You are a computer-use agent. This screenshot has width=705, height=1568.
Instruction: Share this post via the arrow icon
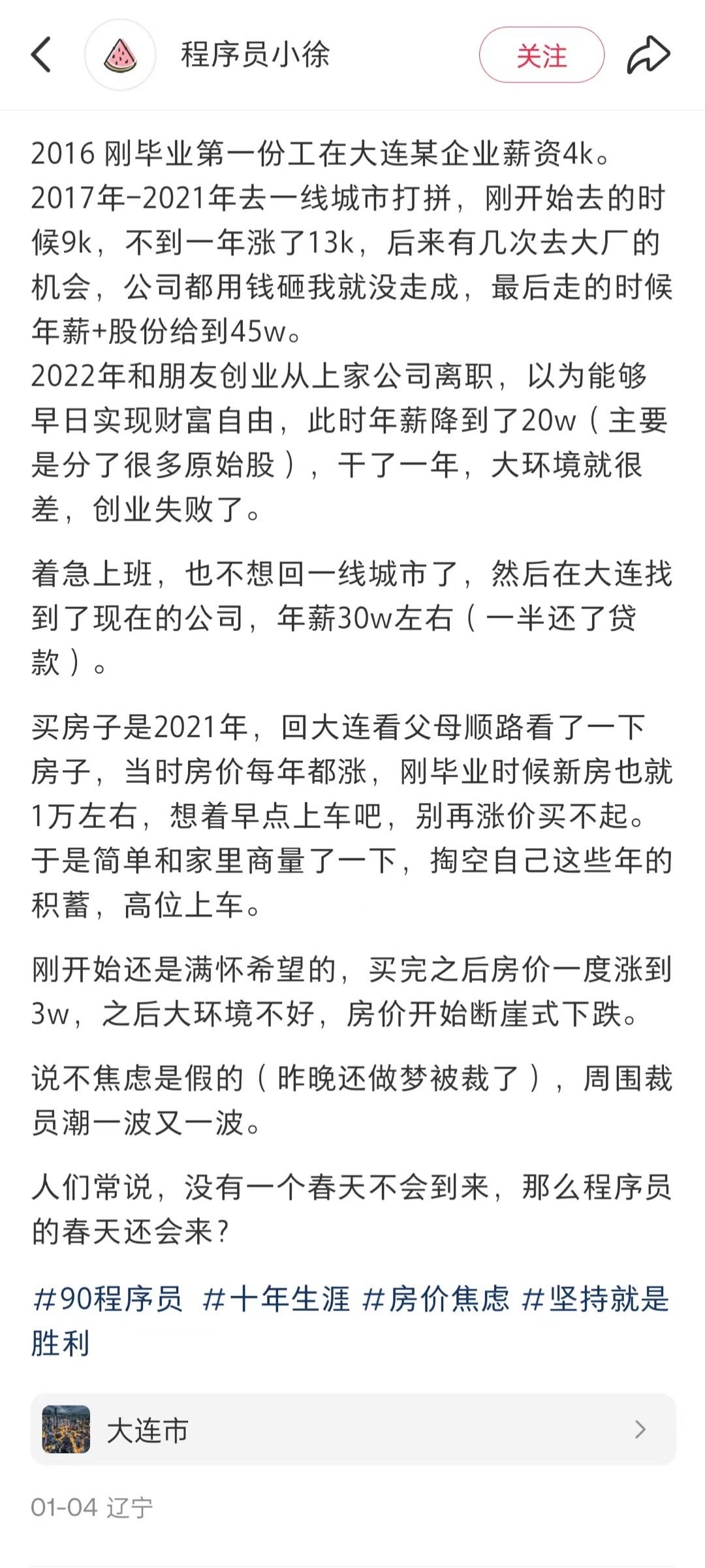(648, 55)
